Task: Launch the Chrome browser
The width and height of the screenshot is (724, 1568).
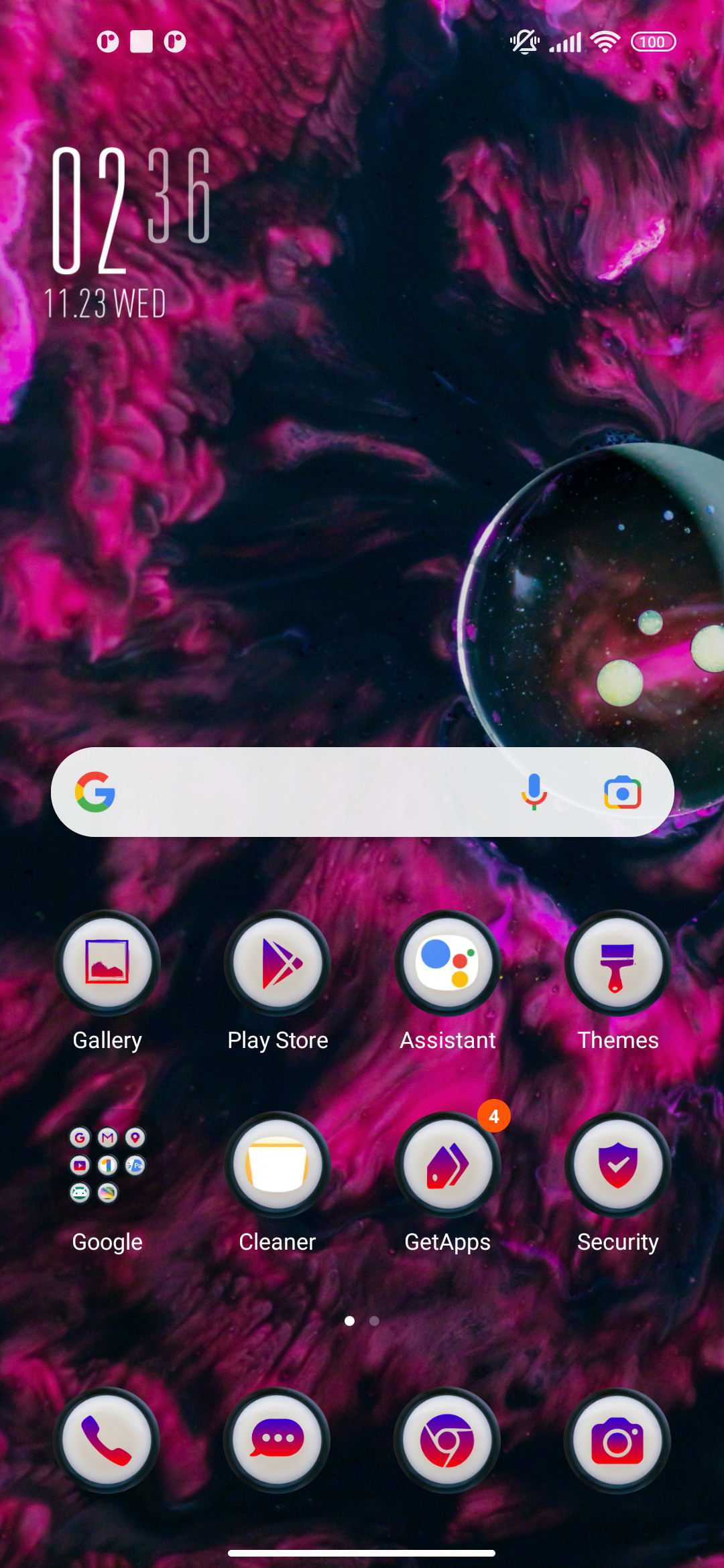Action: pos(448,1441)
